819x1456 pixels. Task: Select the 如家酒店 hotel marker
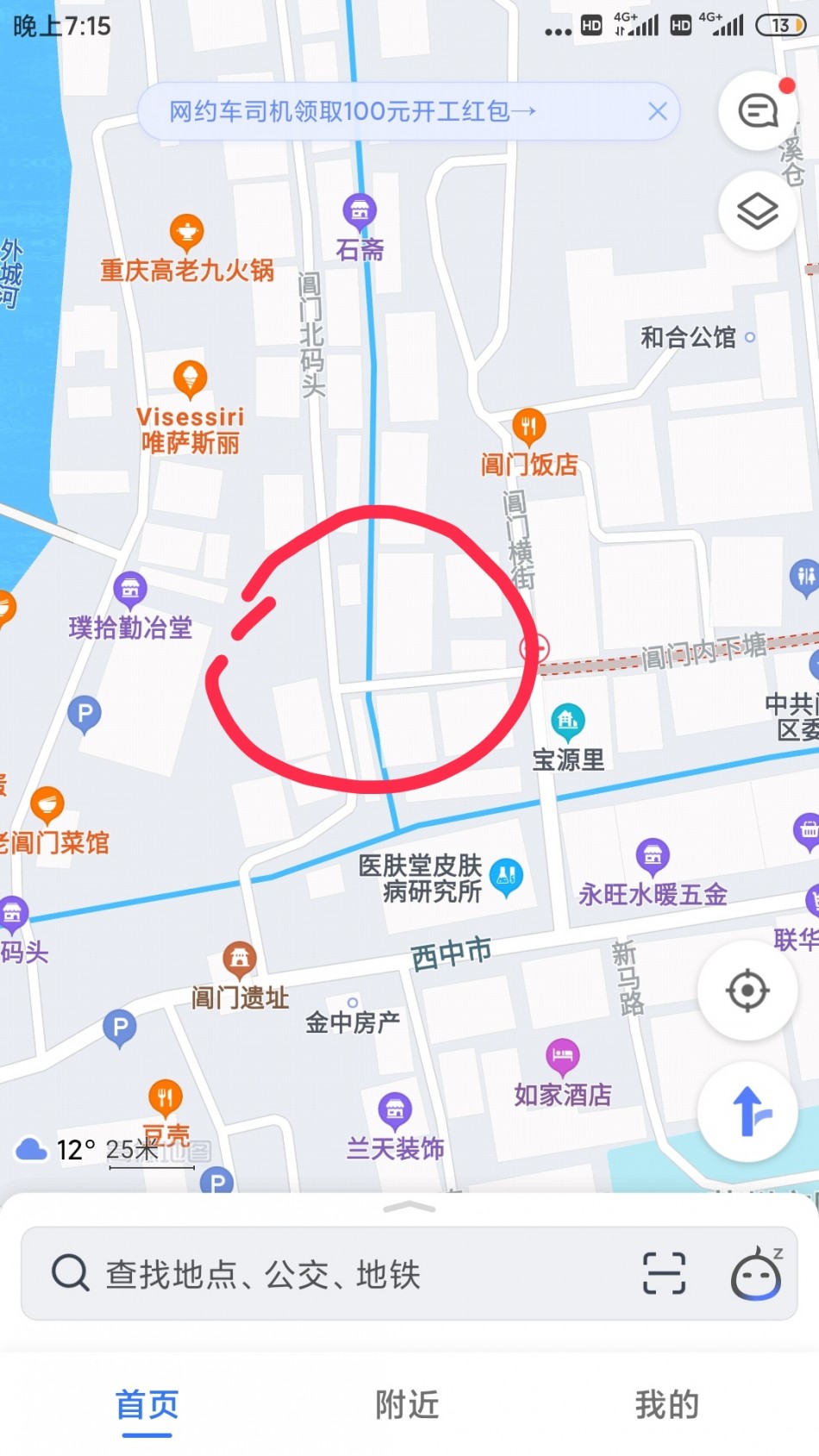tap(562, 1057)
